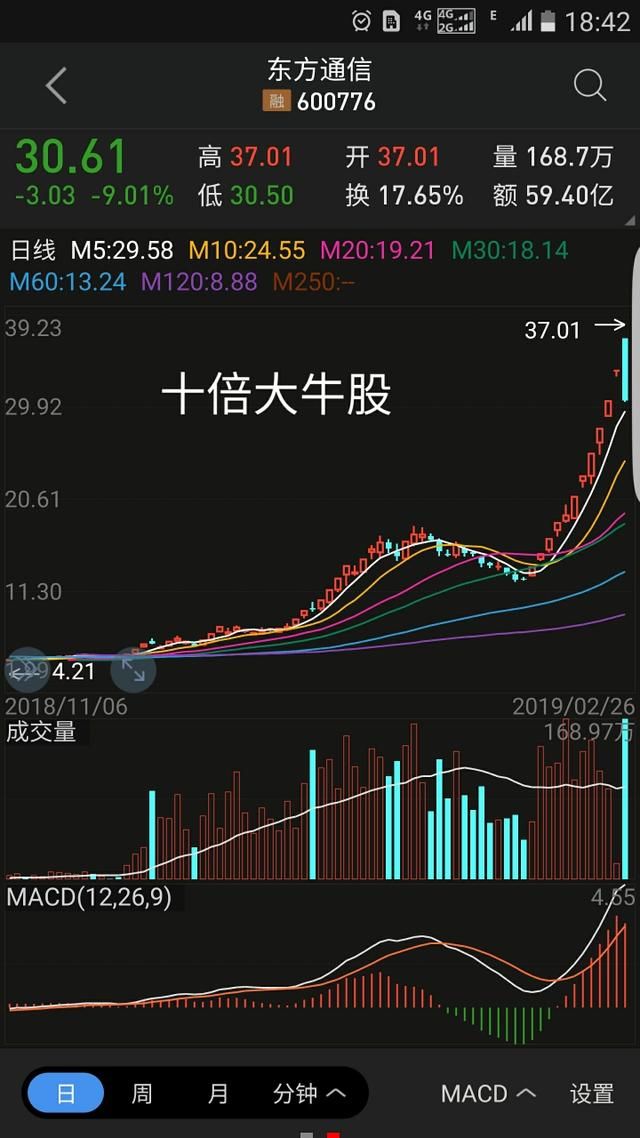Viewport: 640px width, 1138px height.
Task: Expand the 分钟 minute interval options
Action: 309,1093
